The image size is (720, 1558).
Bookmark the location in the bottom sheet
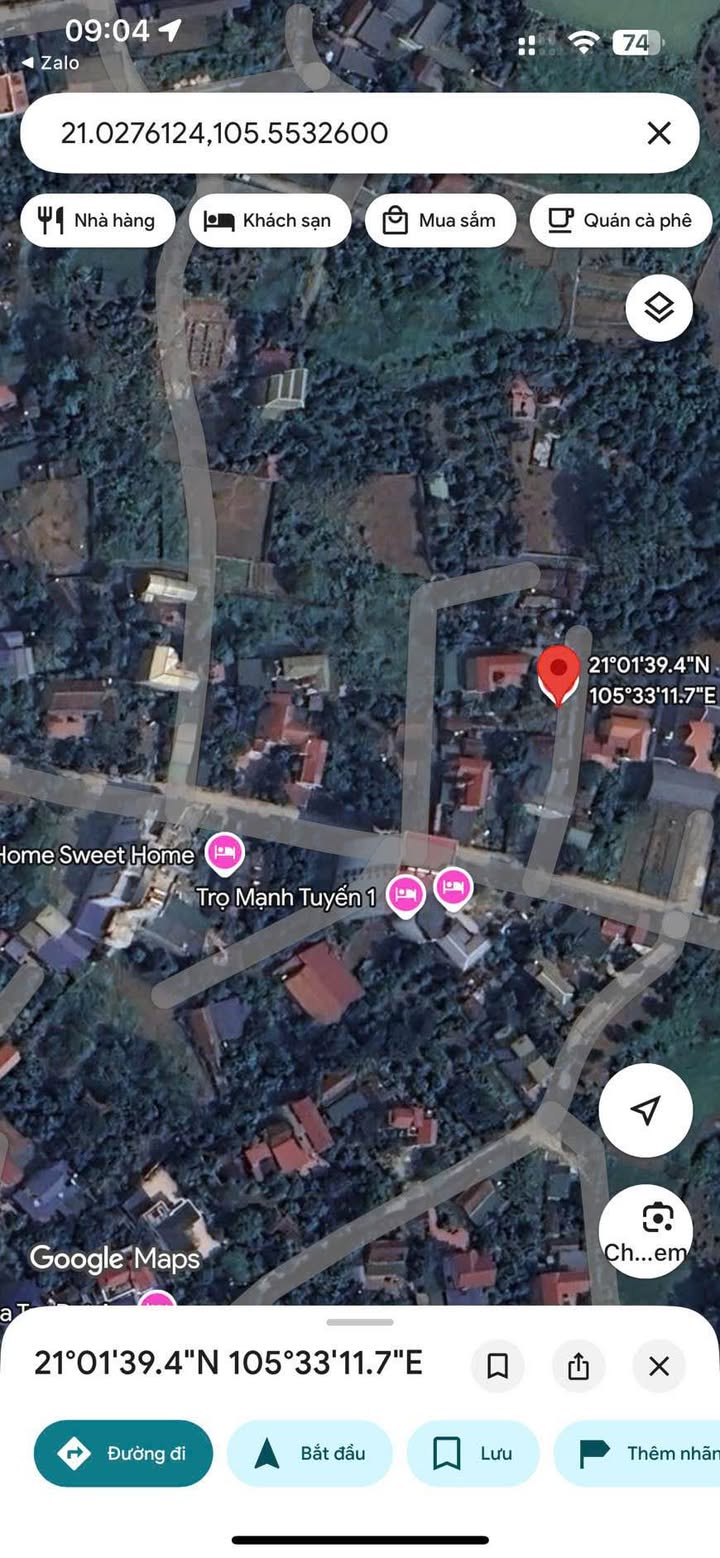(x=498, y=1365)
